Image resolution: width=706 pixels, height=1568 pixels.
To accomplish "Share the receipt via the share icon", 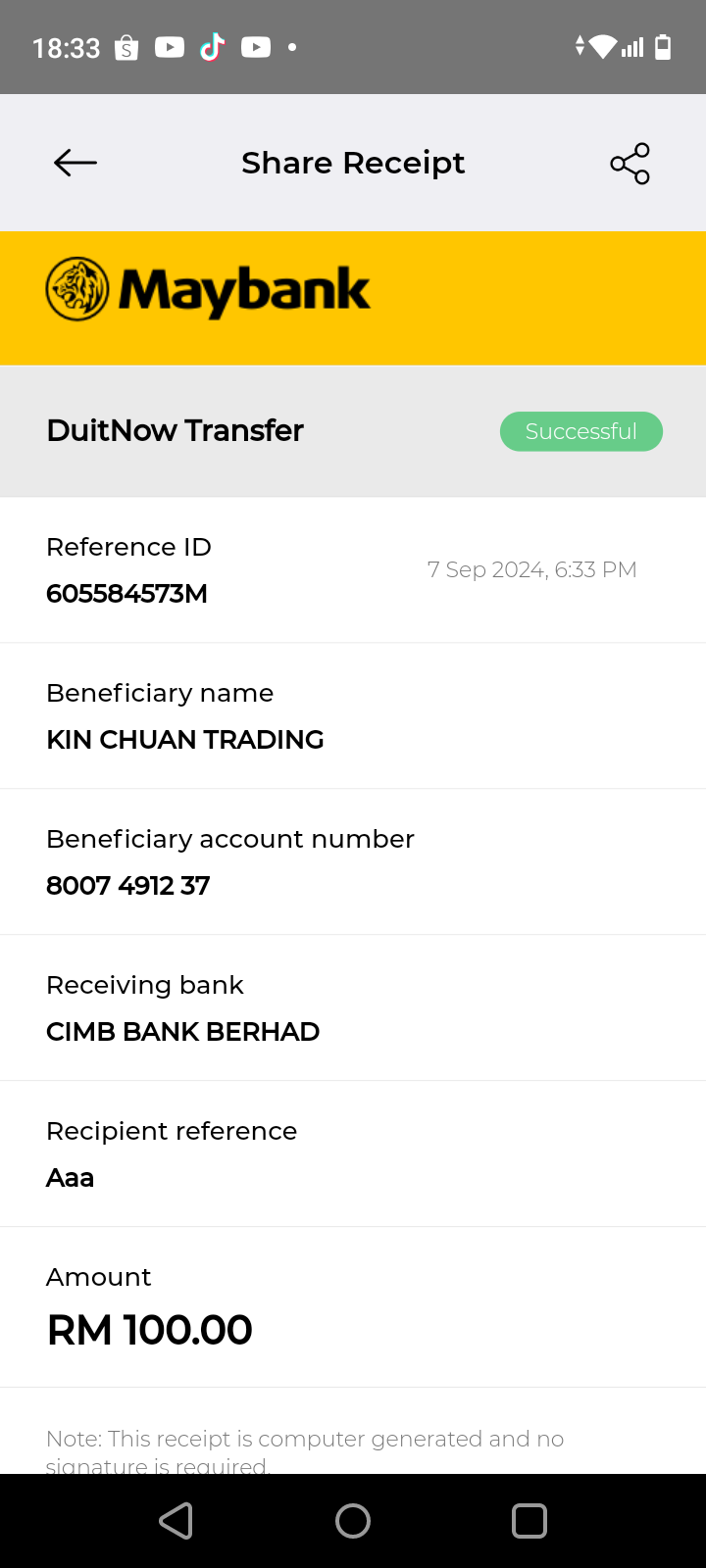I will (630, 163).
